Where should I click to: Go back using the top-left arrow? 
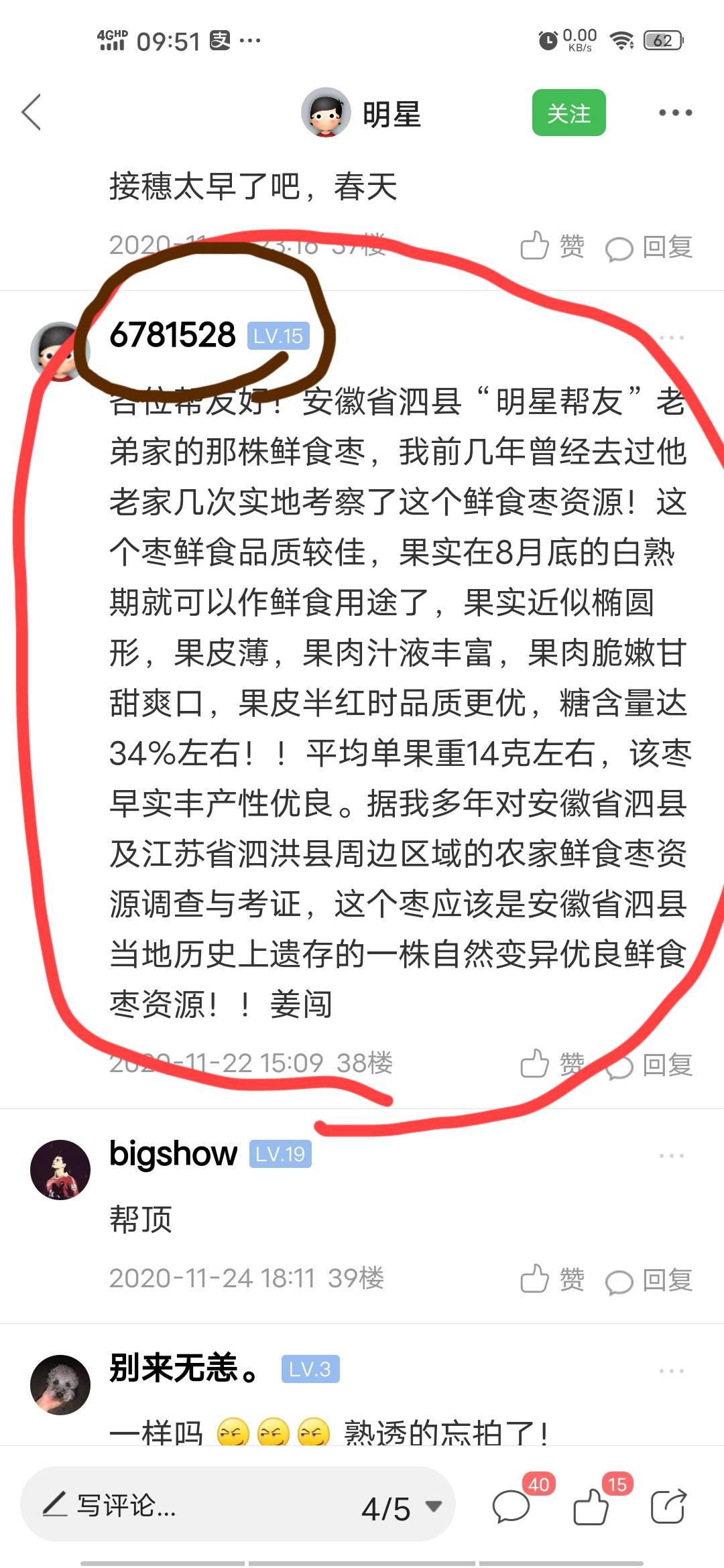[32, 113]
